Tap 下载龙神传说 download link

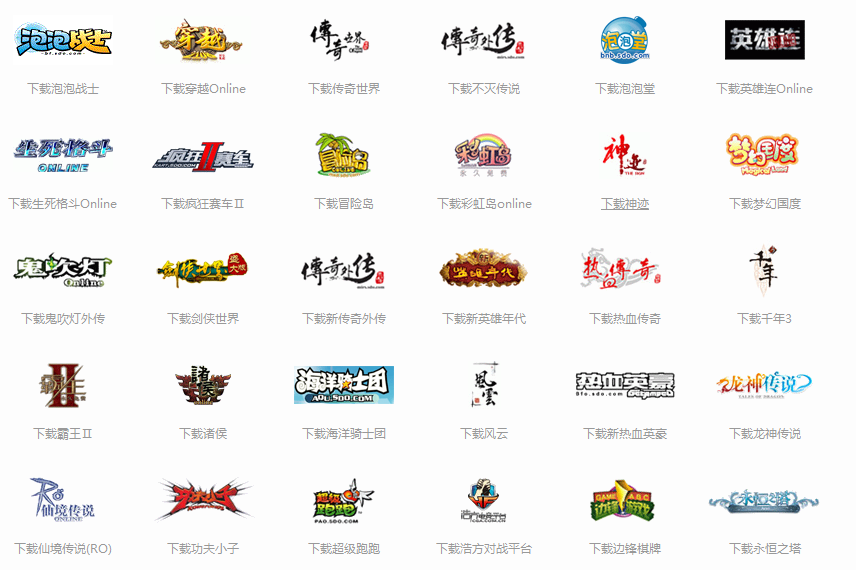(764, 434)
